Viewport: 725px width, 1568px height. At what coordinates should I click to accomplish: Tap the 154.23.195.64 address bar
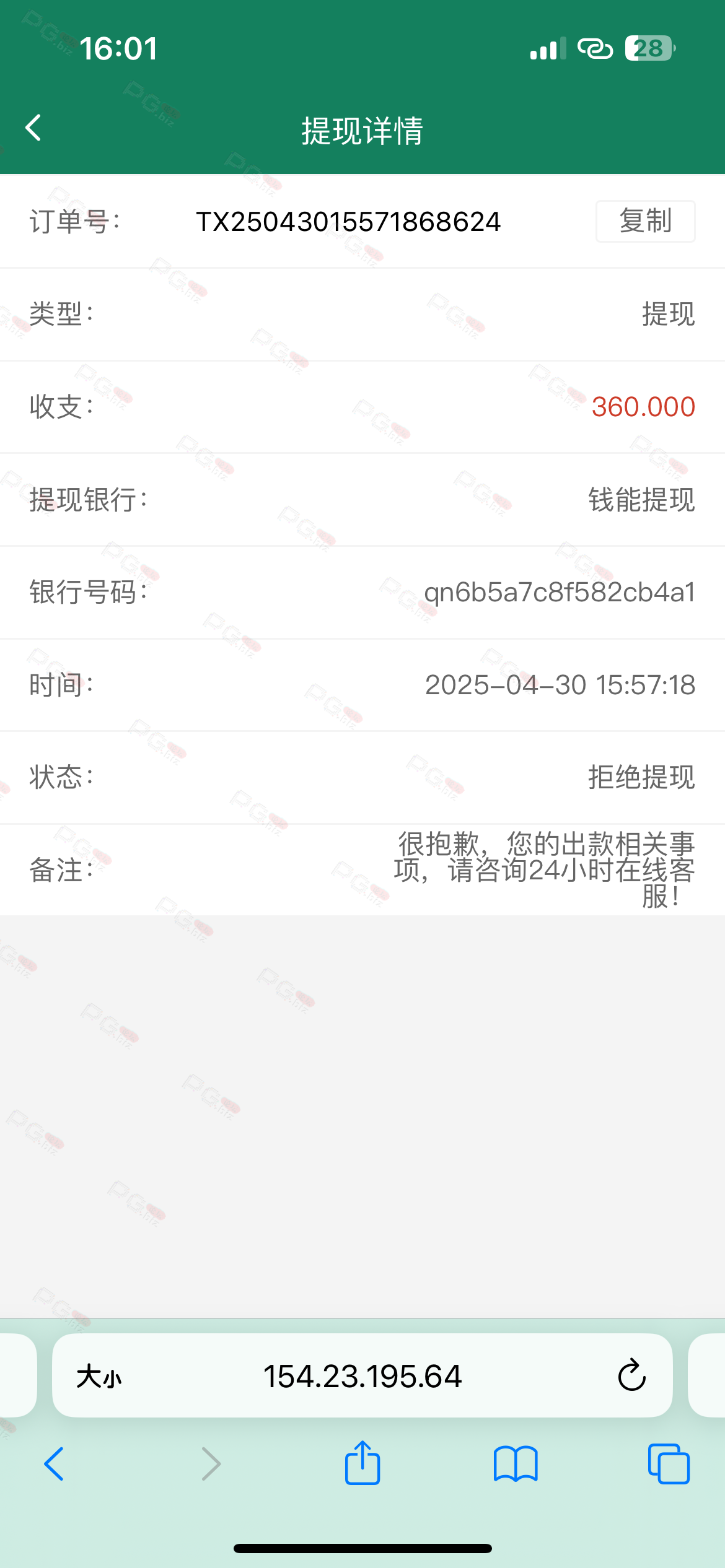click(362, 1376)
